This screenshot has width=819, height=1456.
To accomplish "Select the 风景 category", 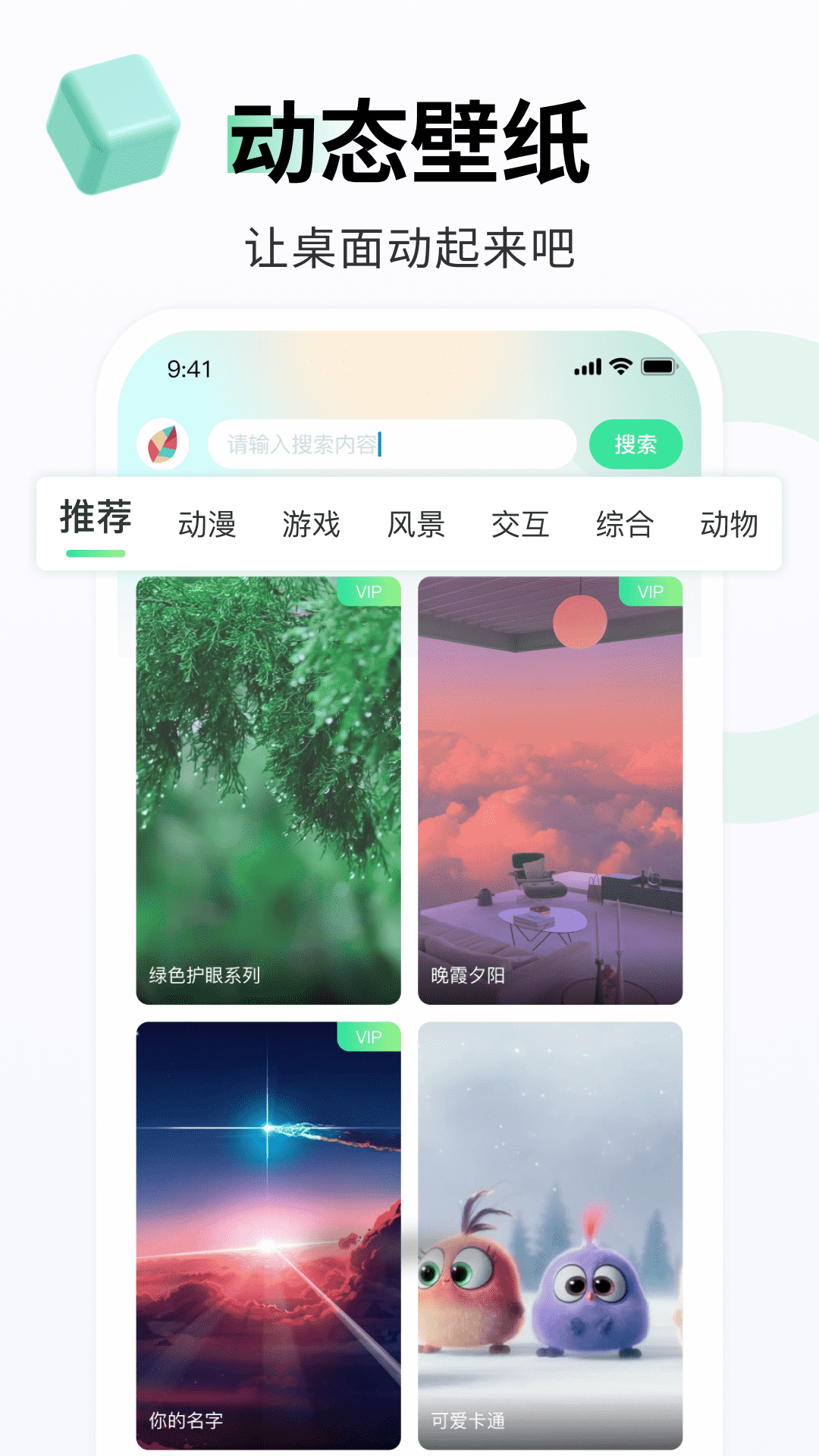I will click(416, 525).
